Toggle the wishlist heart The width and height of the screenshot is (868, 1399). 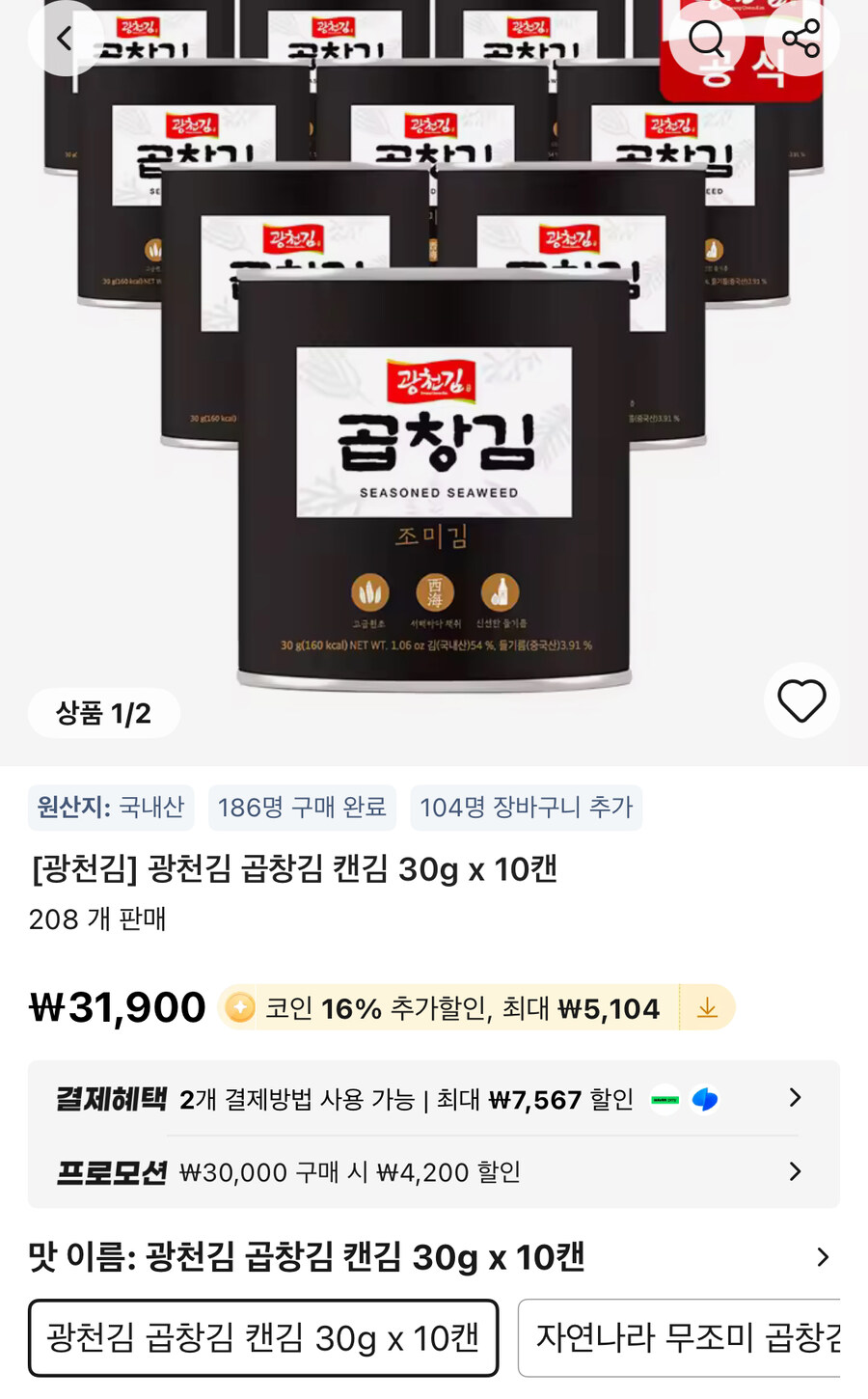click(x=801, y=701)
